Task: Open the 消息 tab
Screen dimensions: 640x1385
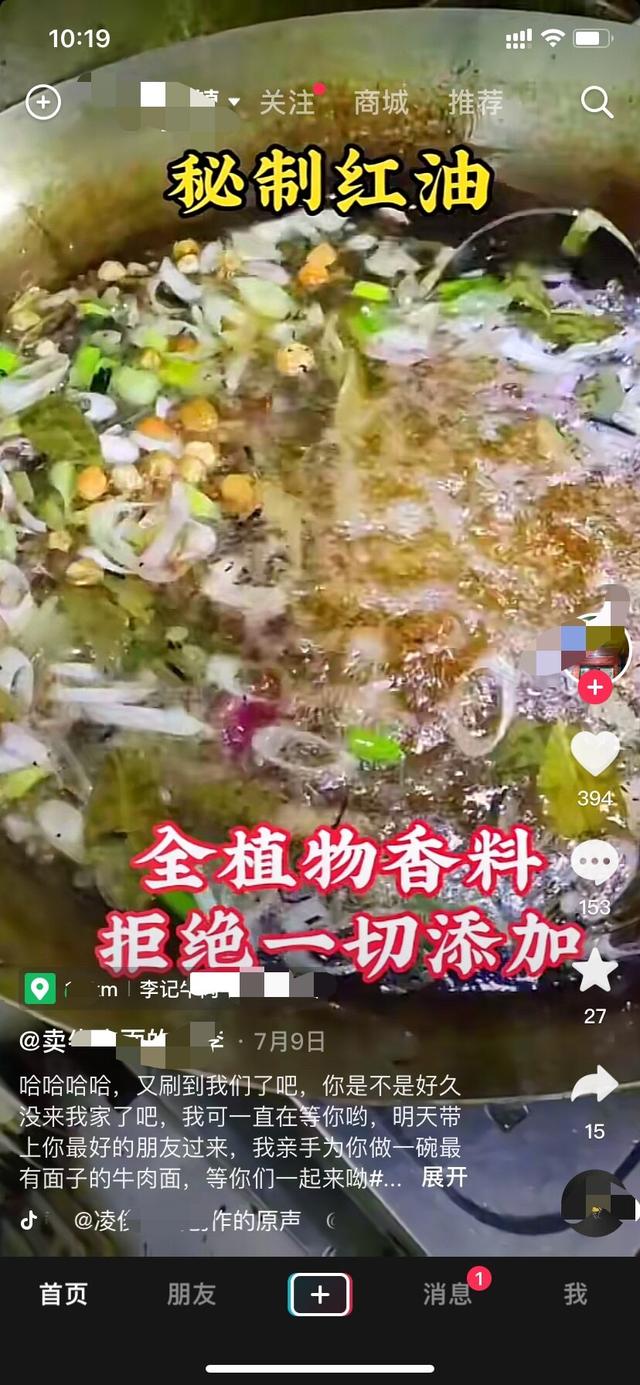Action: click(x=447, y=1294)
